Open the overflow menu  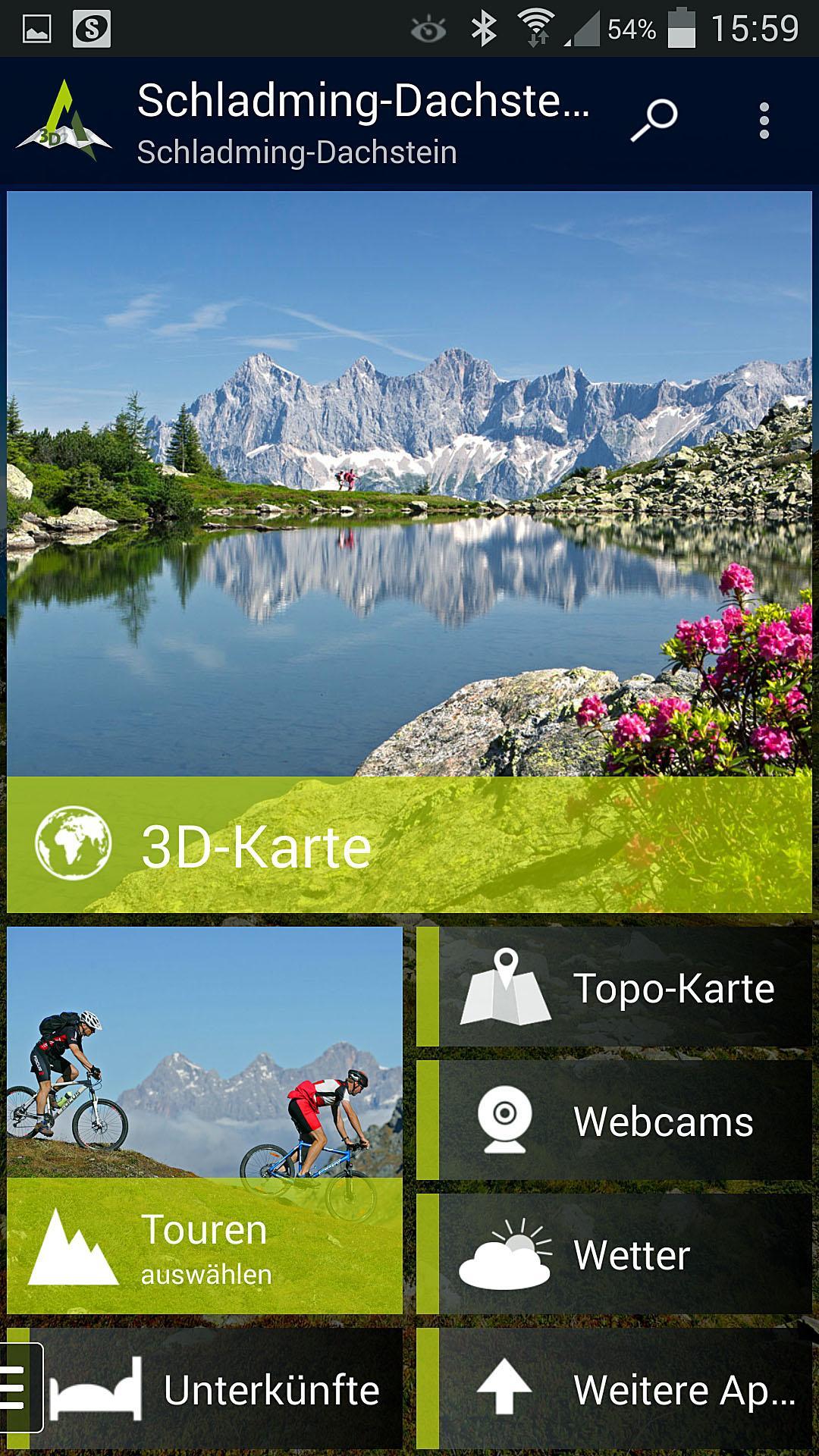coord(764,121)
